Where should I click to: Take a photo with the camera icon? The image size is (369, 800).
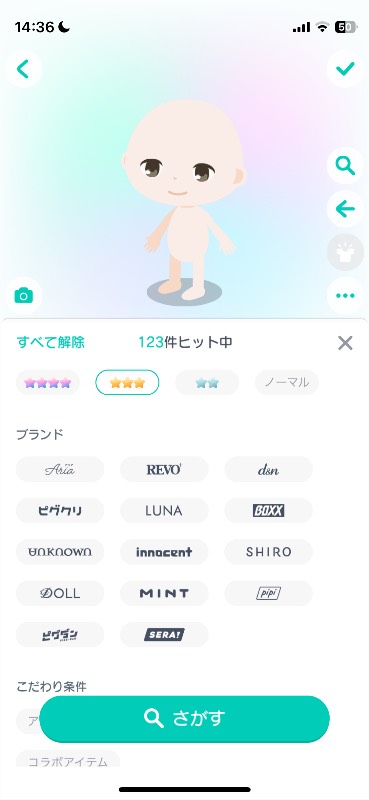pos(23,295)
